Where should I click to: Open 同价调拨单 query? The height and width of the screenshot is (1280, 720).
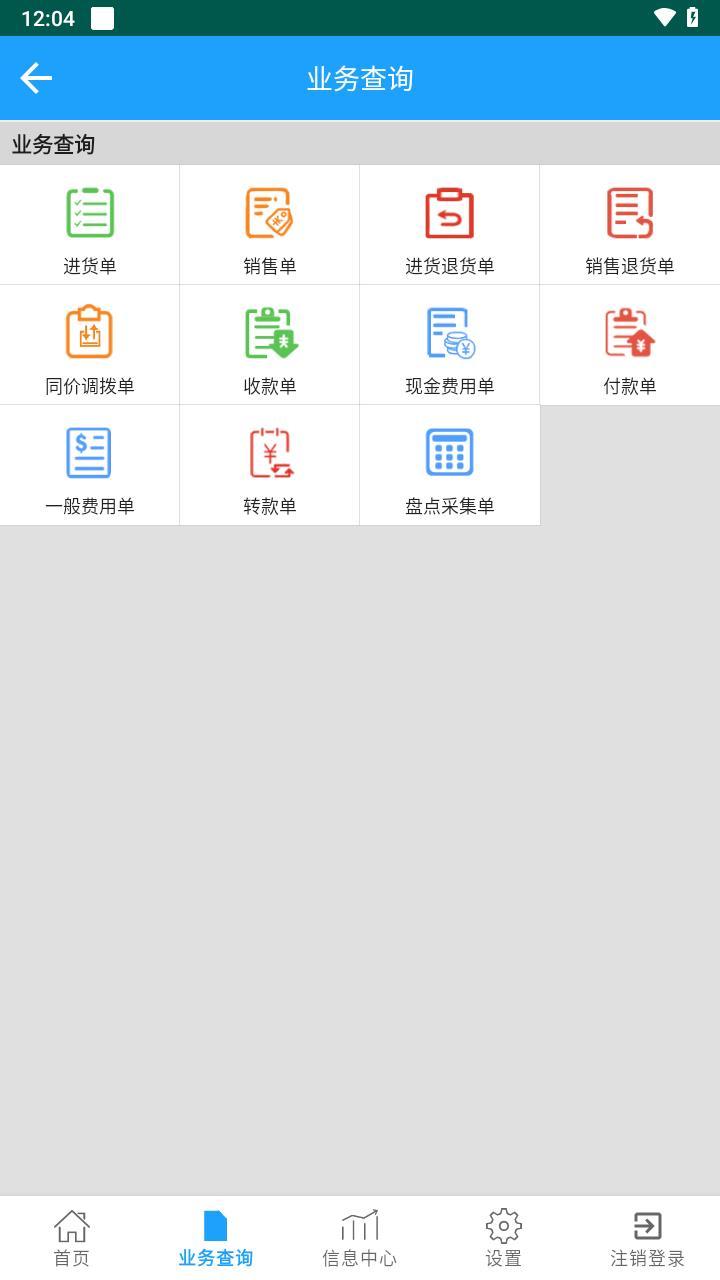point(90,346)
